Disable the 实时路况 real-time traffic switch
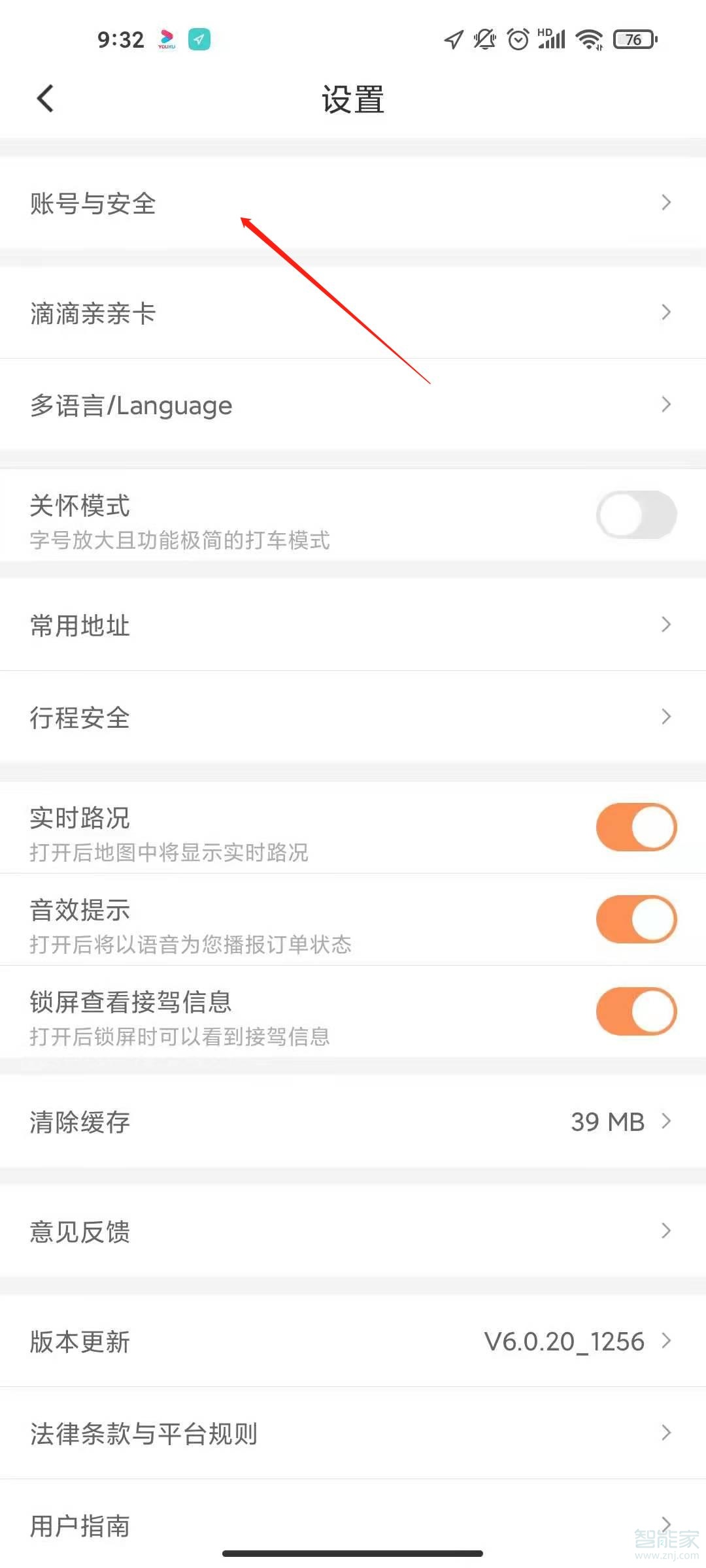This screenshot has height=1568, width=706. tap(635, 826)
